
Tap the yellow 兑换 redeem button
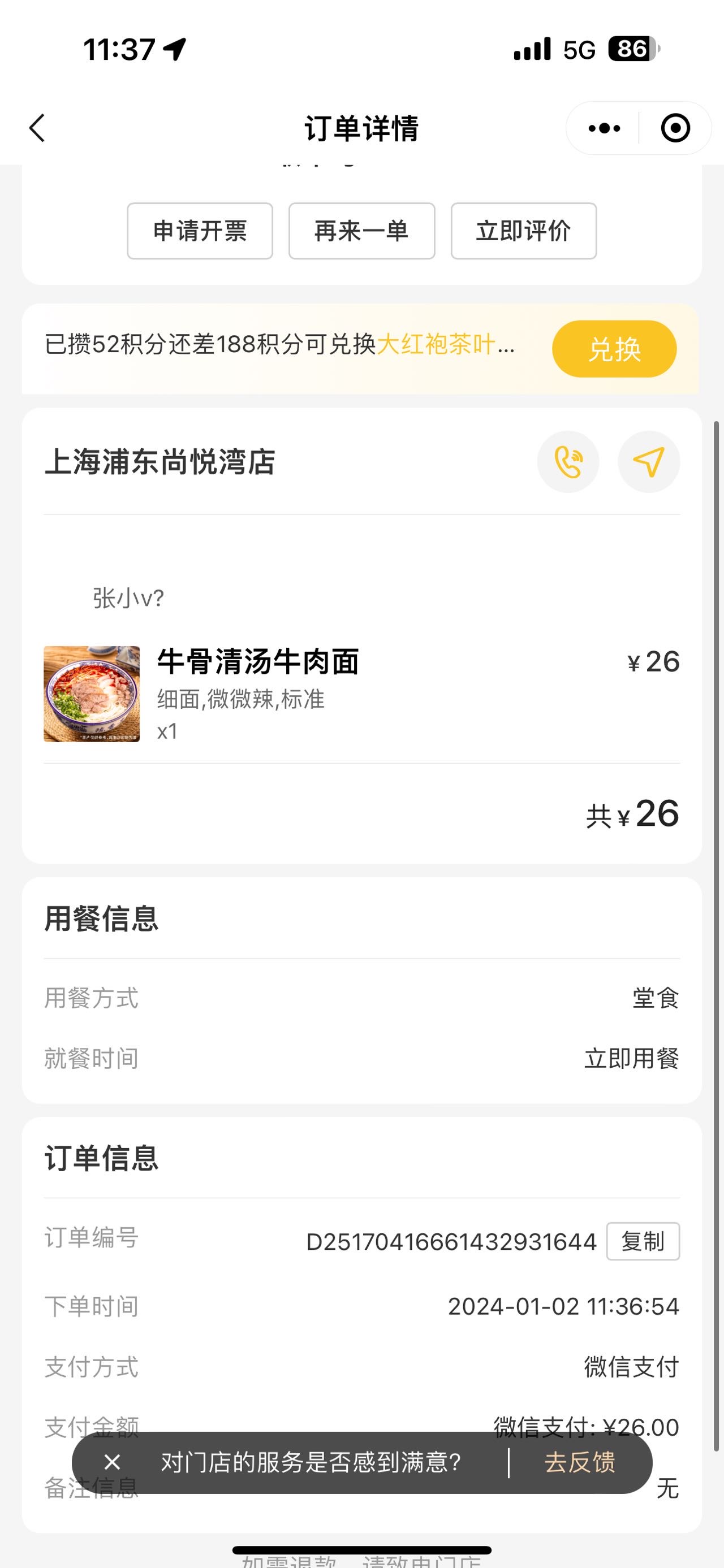coord(614,349)
